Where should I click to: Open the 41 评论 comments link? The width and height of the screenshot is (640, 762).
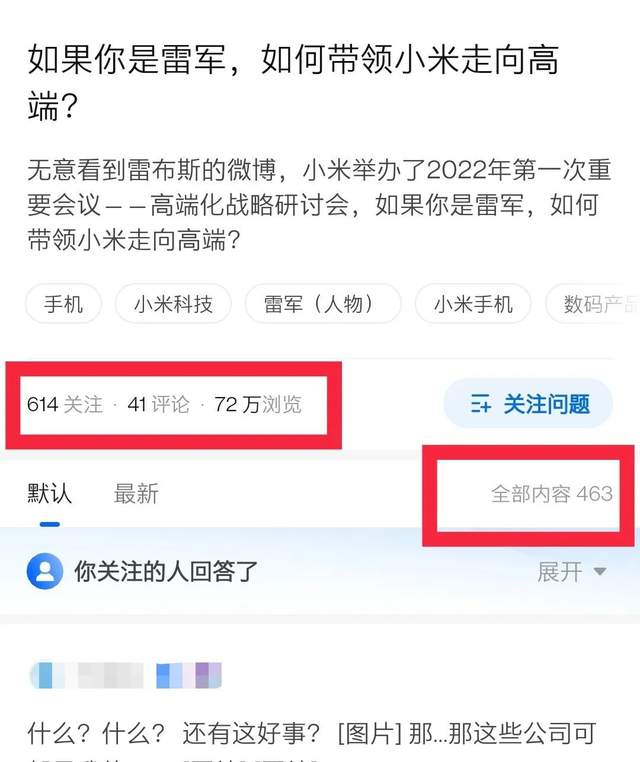(x=158, y=405)
